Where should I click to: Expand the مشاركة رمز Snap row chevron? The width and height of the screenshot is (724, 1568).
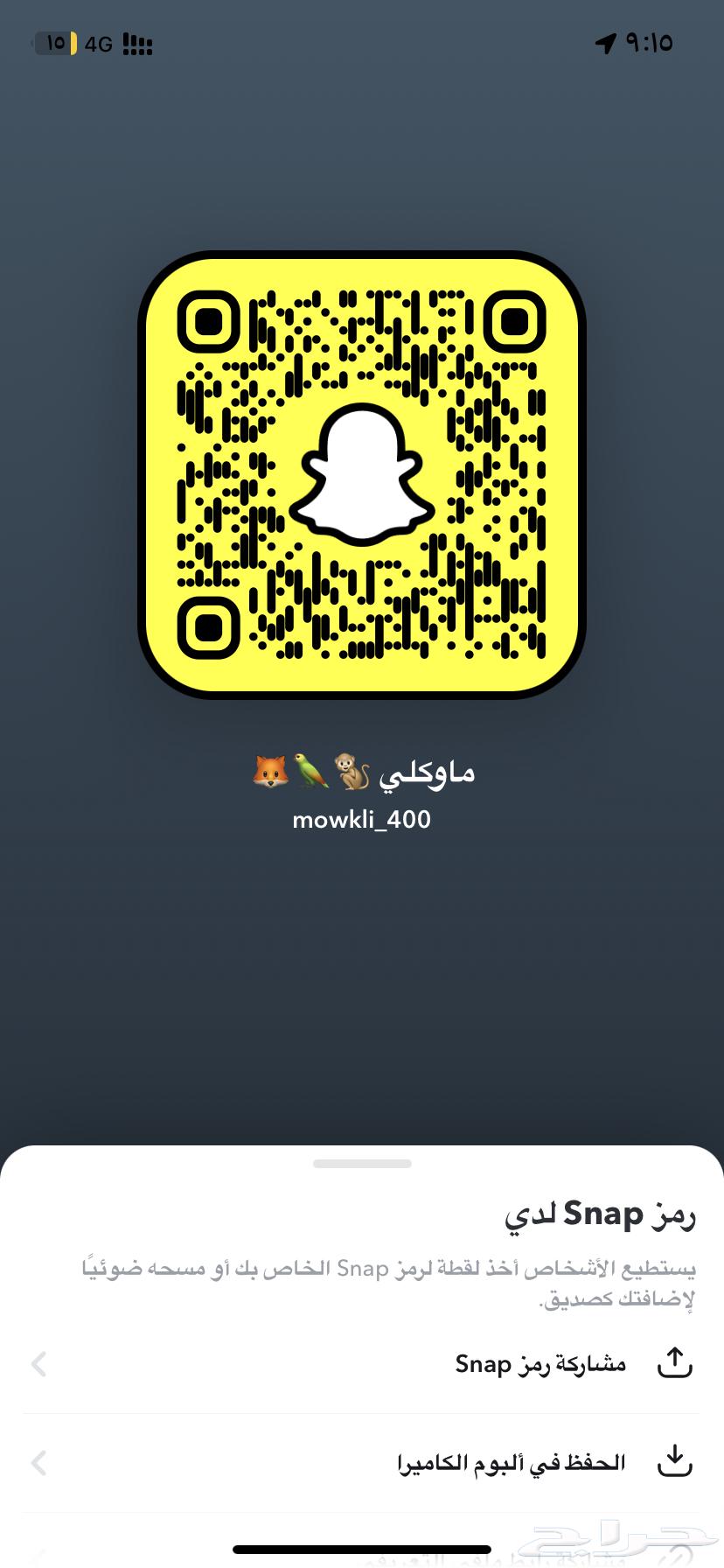tap(37, 1364)
